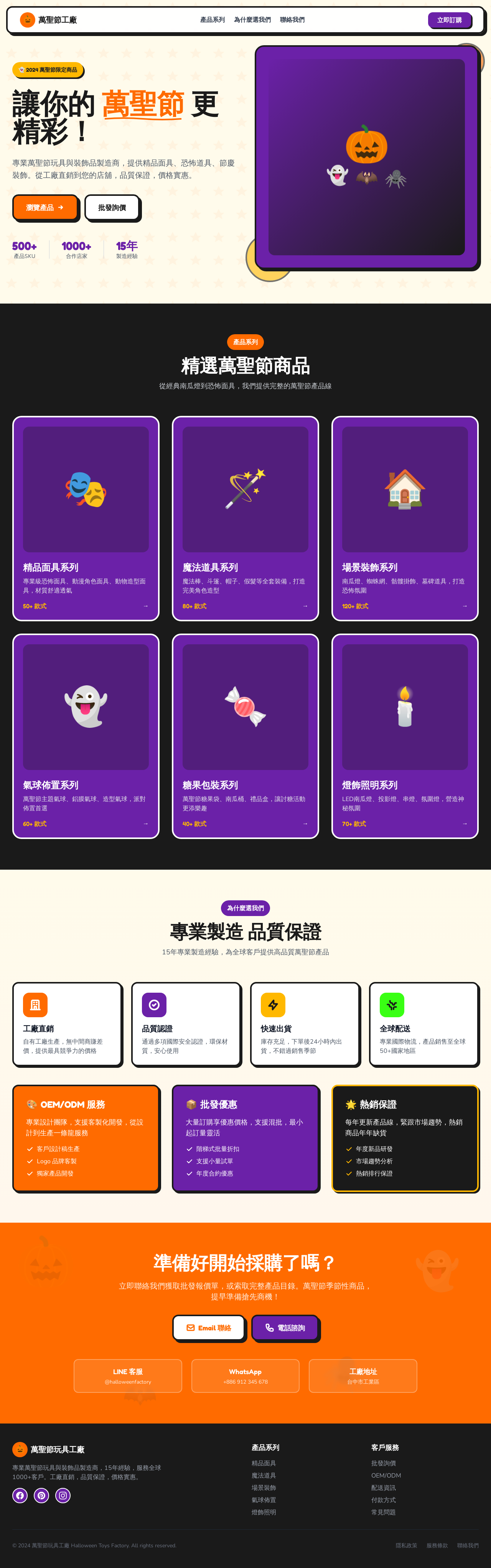Open the Instagram icon in footer
The height and width of the screenshot is (1568, 491).
63,1495
